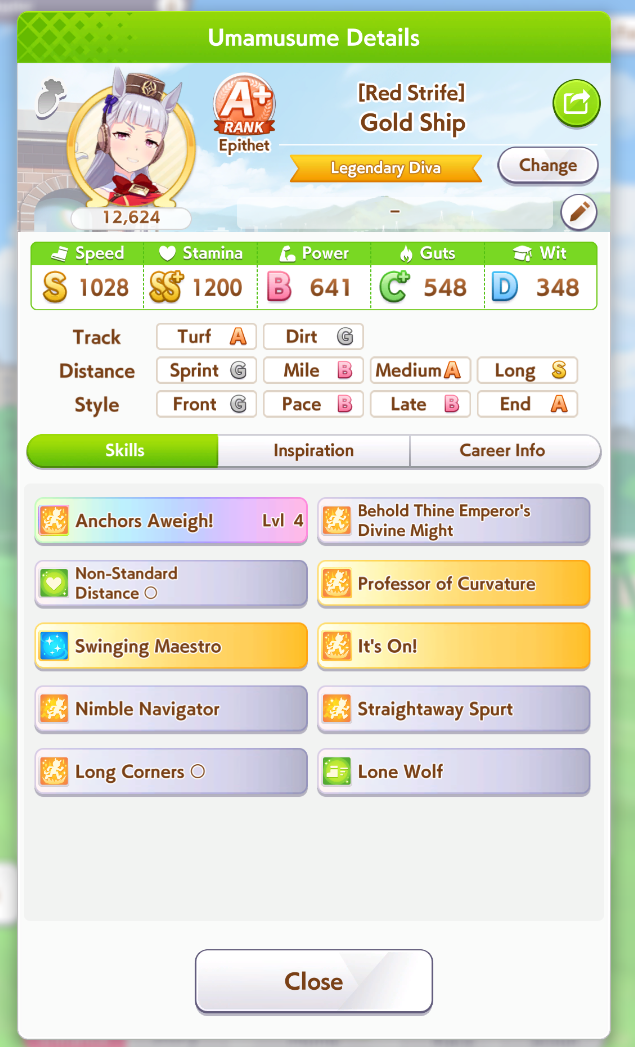
Task: Open the Professor of Curvature skill
Action: point(454,584)
